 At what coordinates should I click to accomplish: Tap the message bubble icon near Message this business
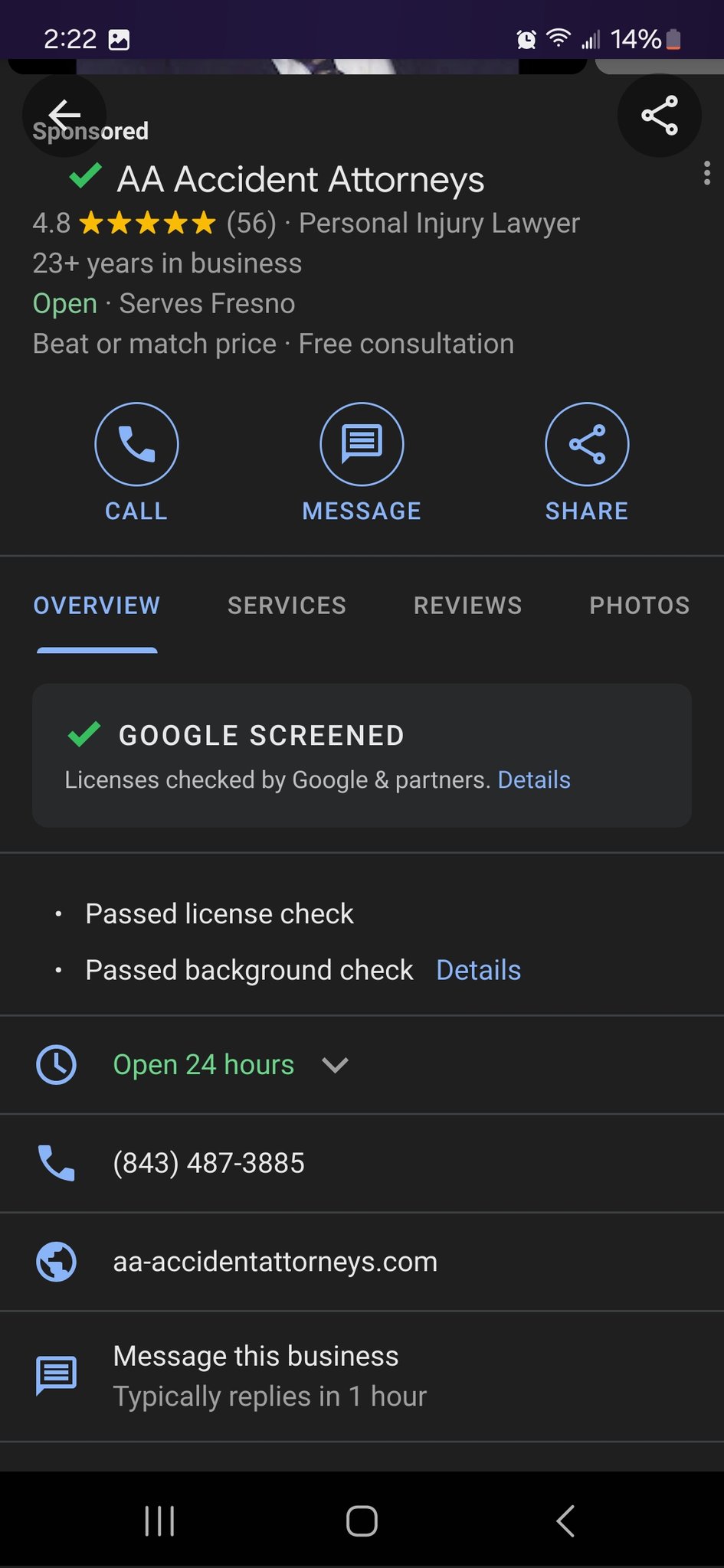click(56, 1374)
